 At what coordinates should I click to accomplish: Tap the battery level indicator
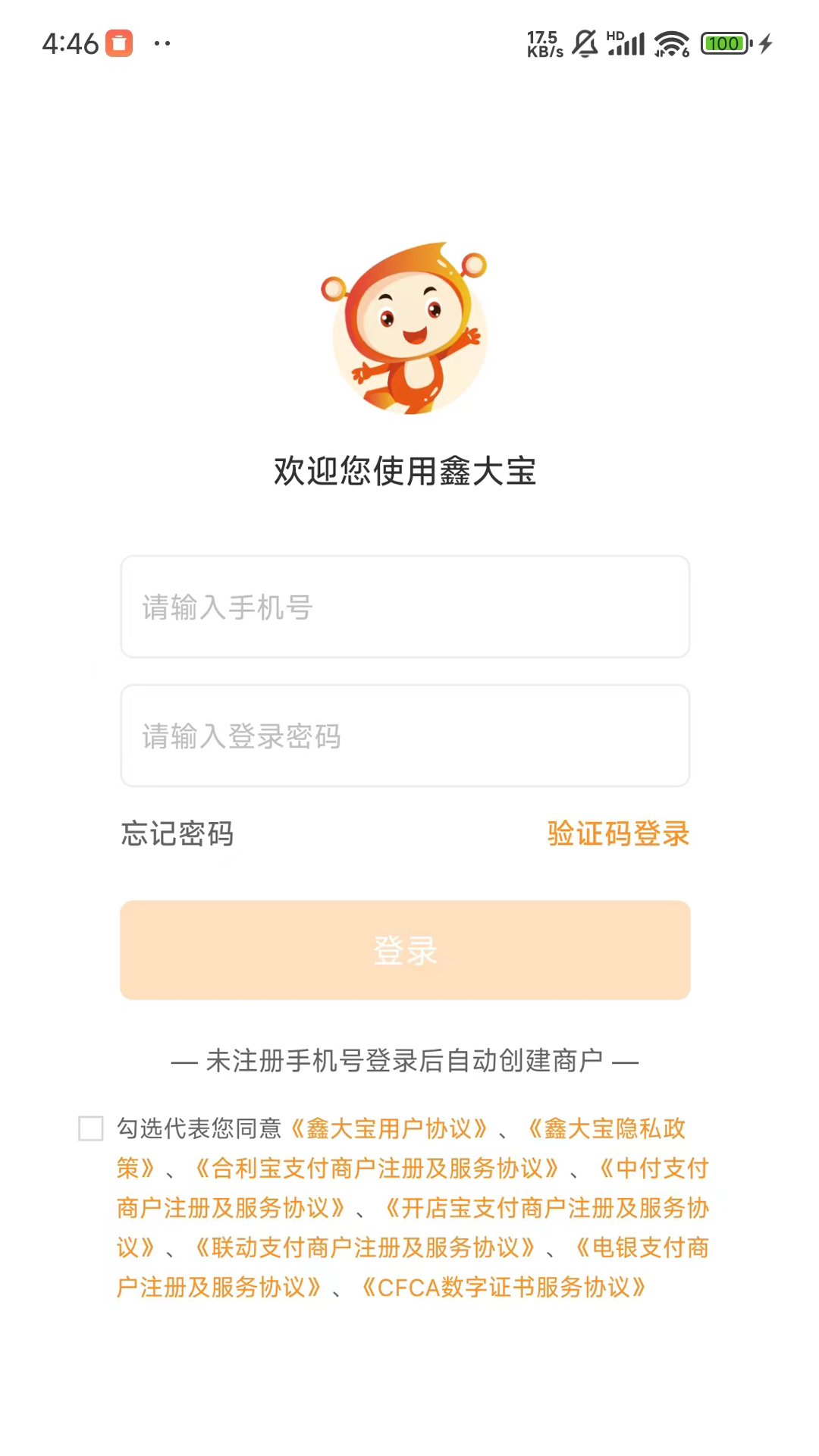724,43
